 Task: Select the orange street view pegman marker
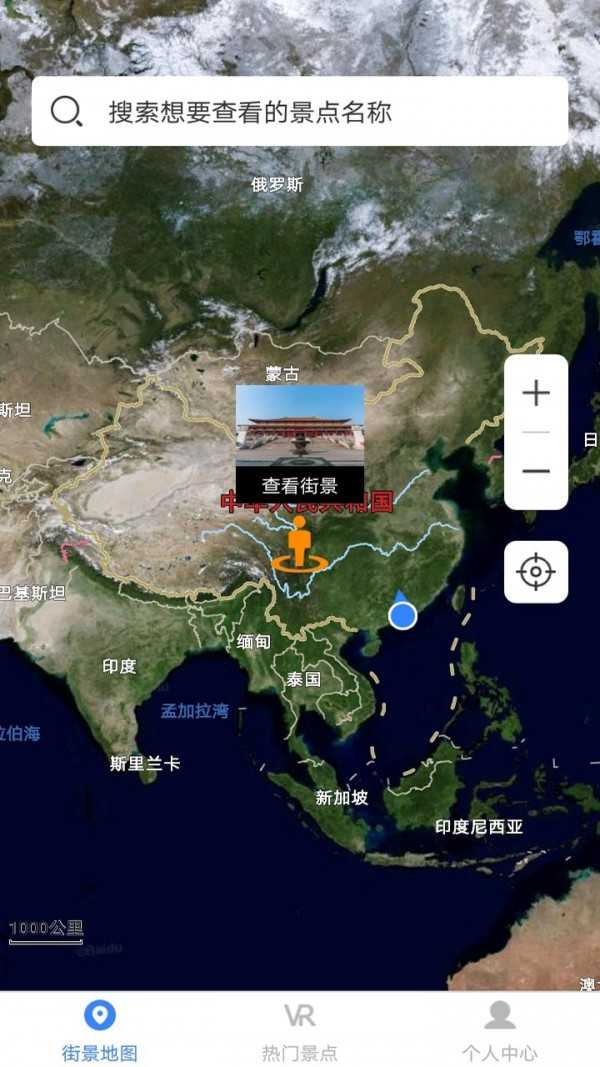pos(299,546)
